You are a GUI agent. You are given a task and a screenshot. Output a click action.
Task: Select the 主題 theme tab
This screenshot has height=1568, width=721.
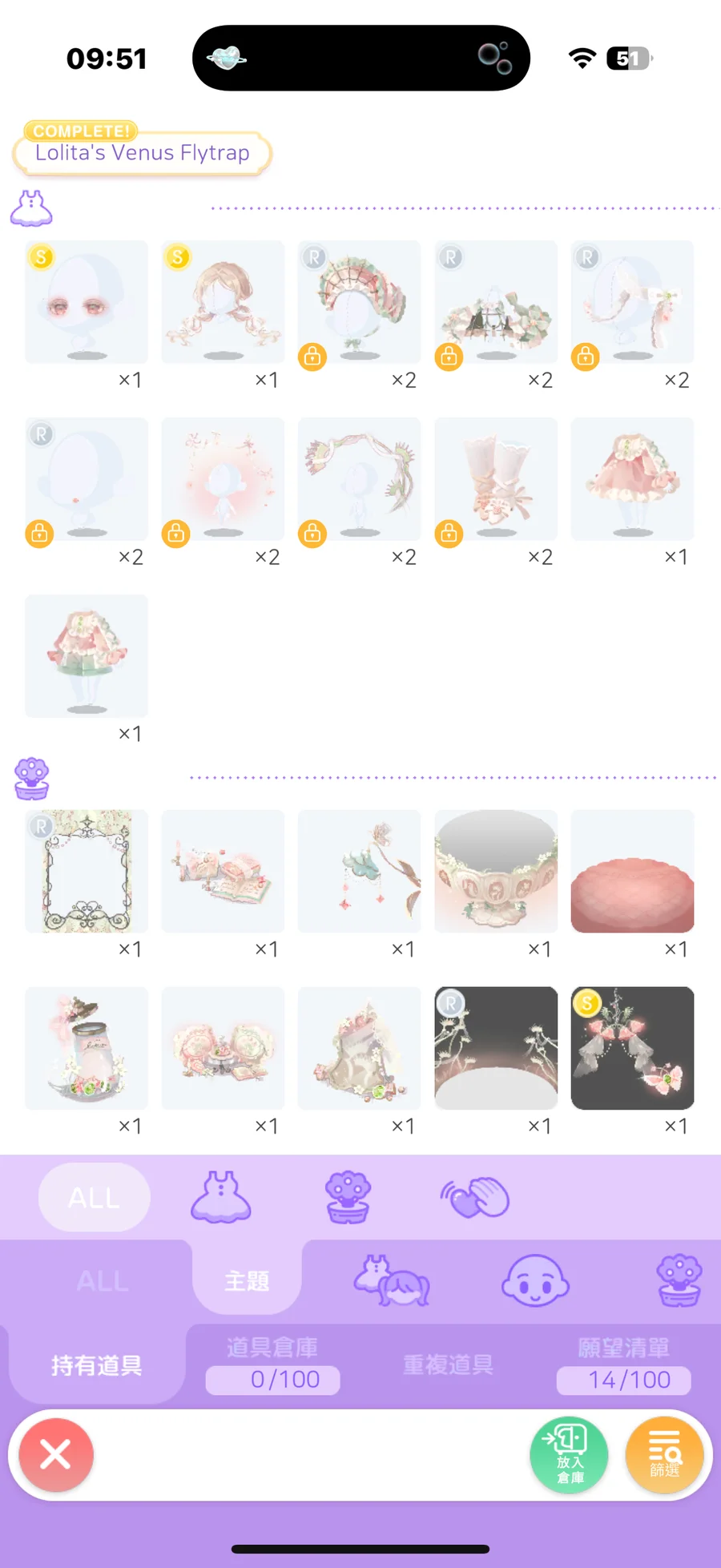pos(247,1280)
